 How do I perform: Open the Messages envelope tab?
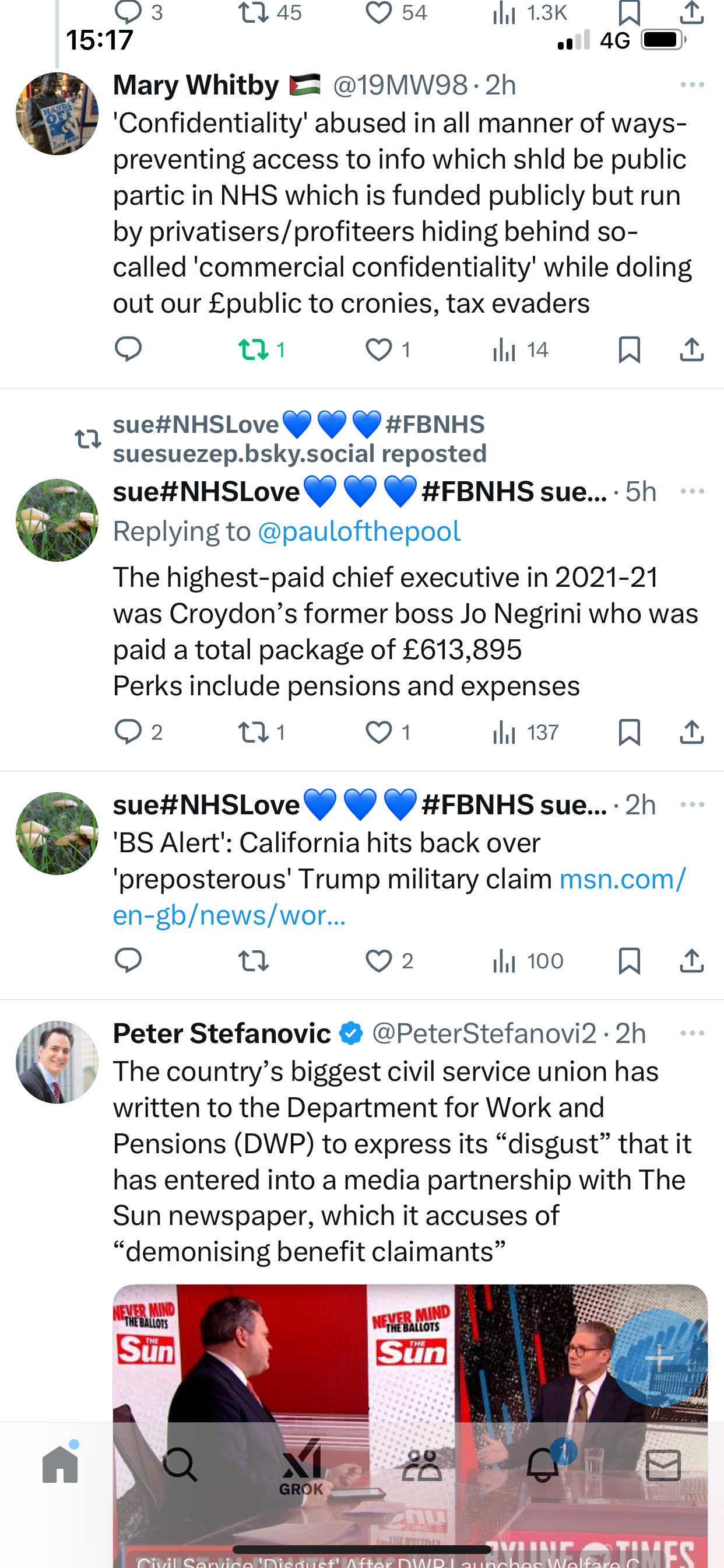pos(663,1465)
